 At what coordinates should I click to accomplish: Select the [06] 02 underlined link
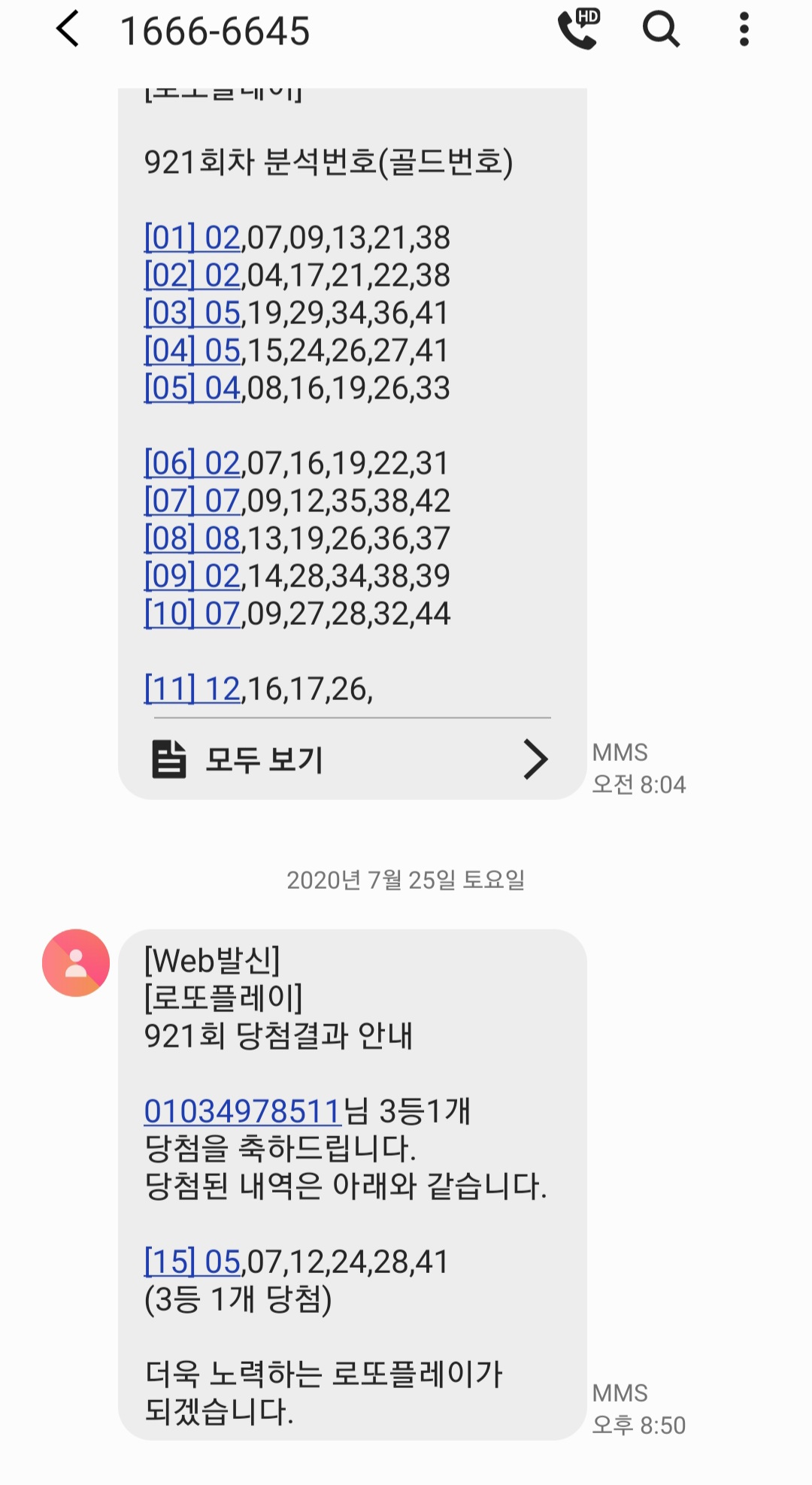click(192, 464)
